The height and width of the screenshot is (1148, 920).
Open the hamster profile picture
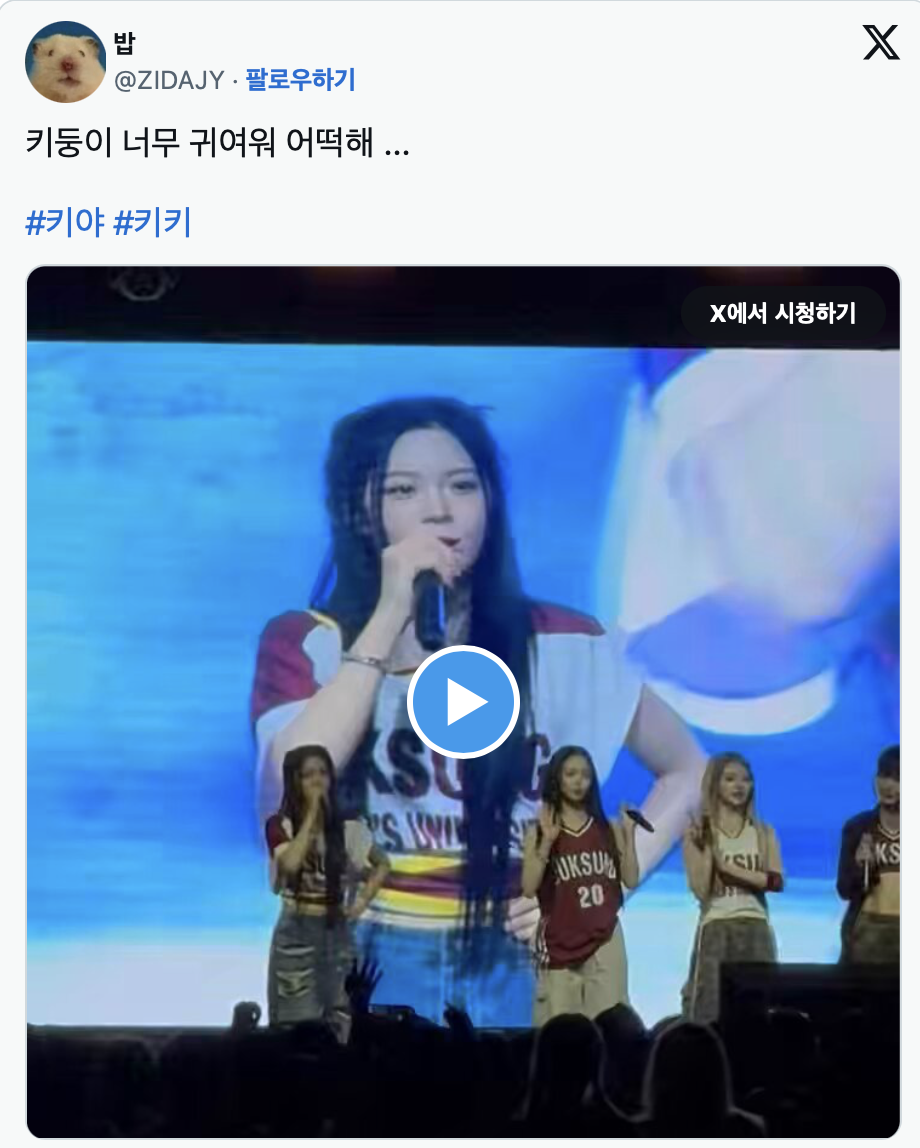tap(65, 62)
